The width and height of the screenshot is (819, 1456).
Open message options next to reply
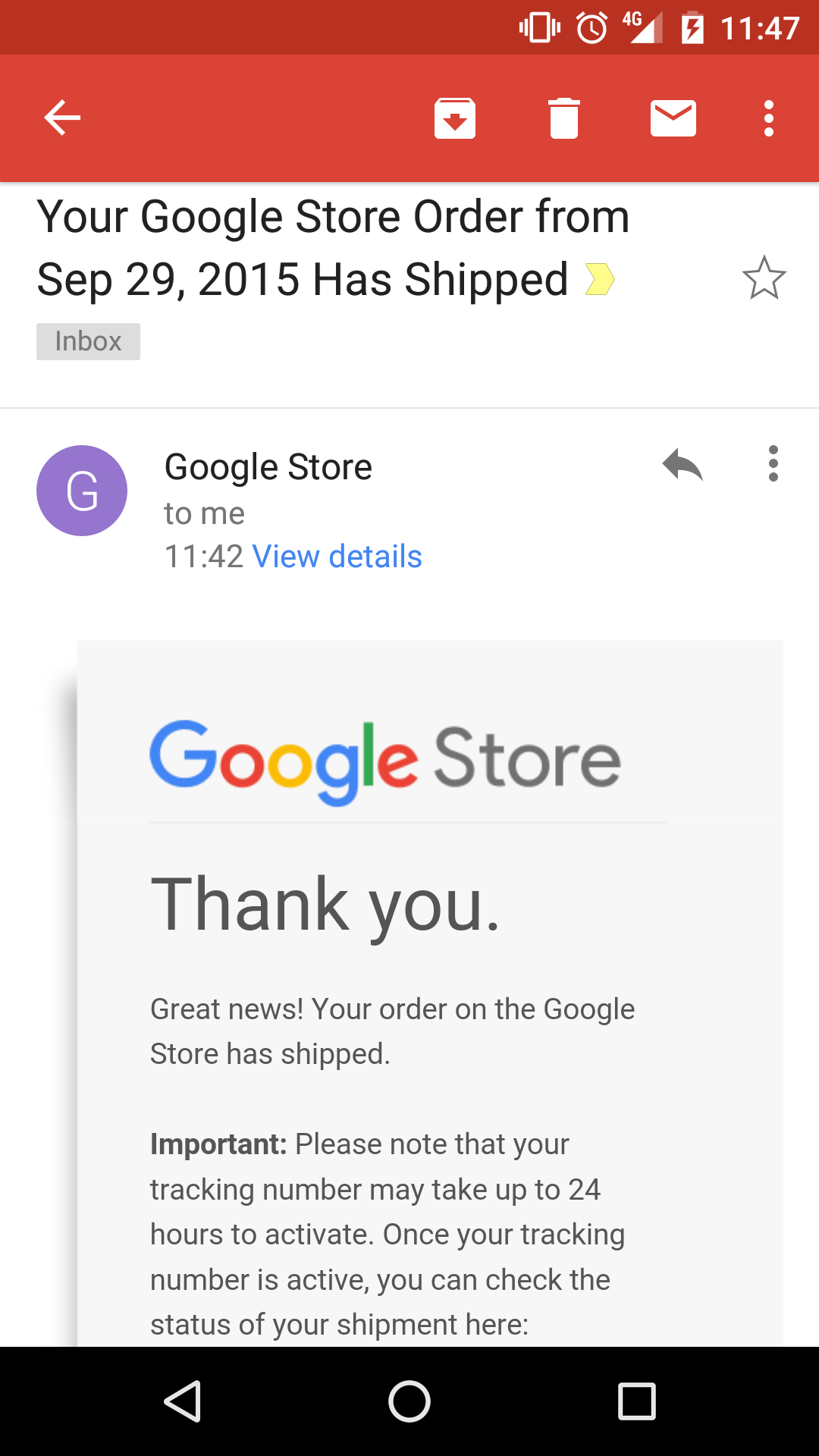[773, 463]
